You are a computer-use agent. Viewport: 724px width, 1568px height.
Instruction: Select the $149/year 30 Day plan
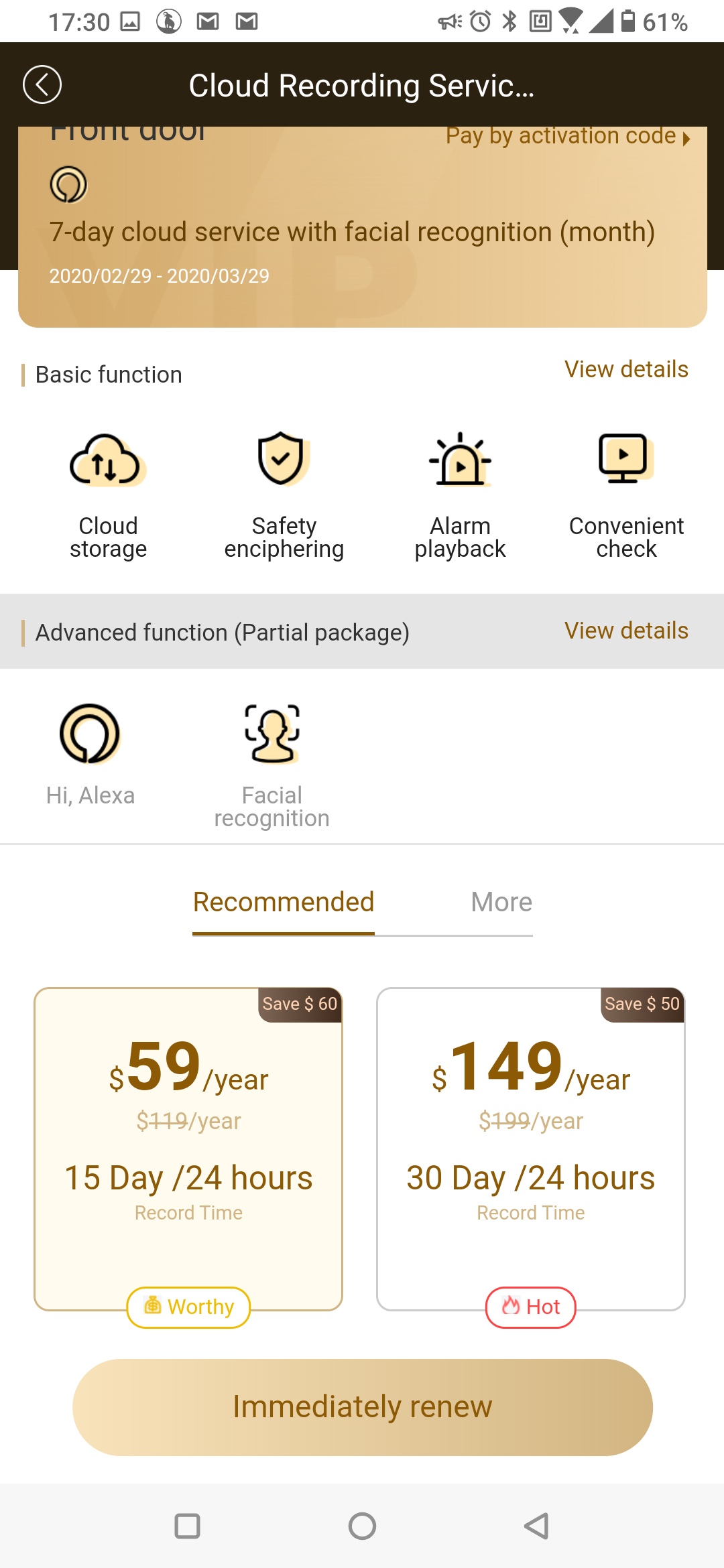pos(531,1149)
